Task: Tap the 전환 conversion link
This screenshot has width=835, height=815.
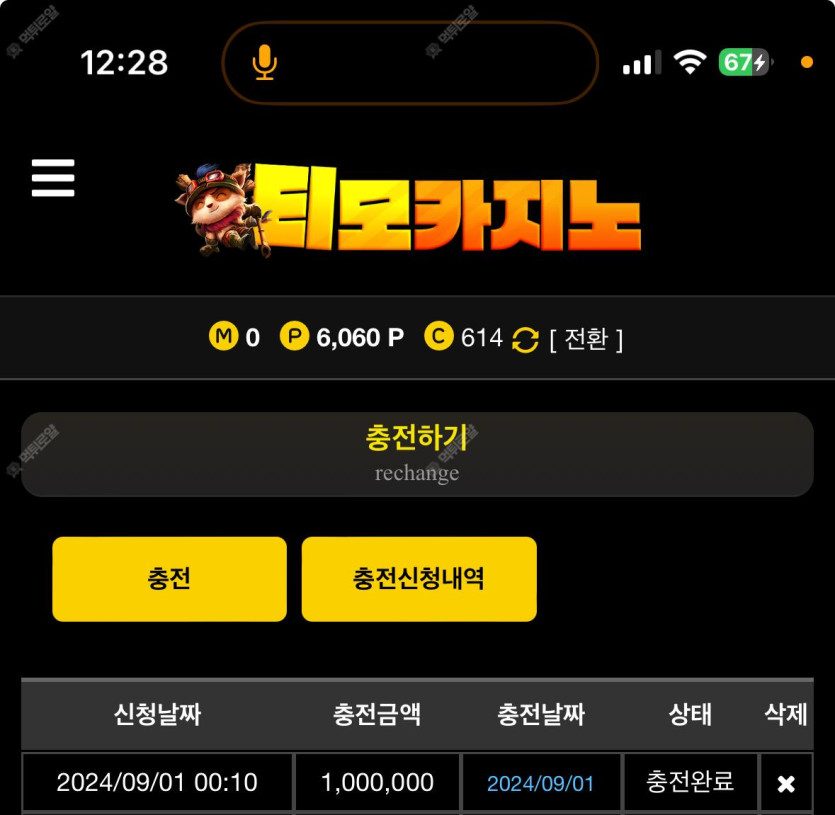Action: click(x=586, y=339)
